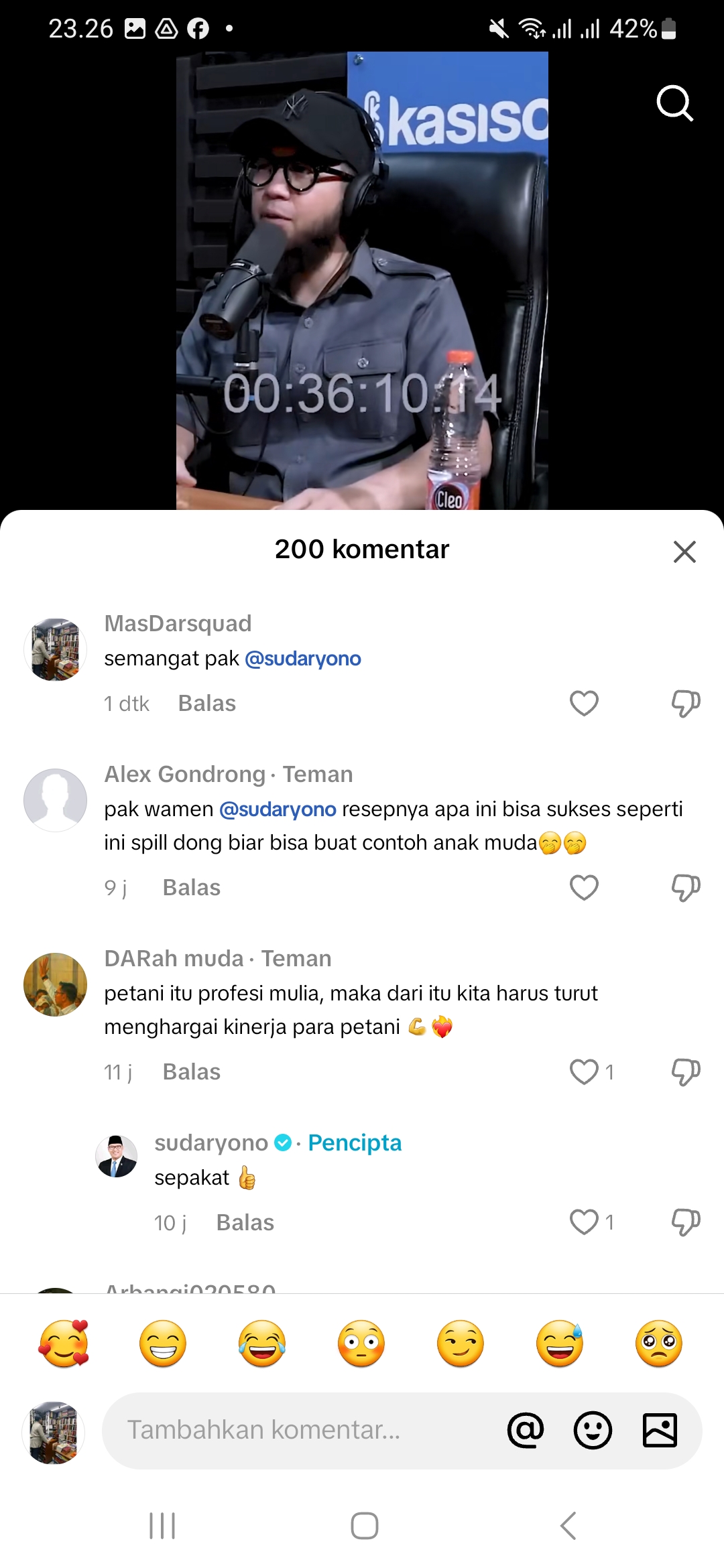
Task: Close the 200 komentar panel
Action: [684, 551]
